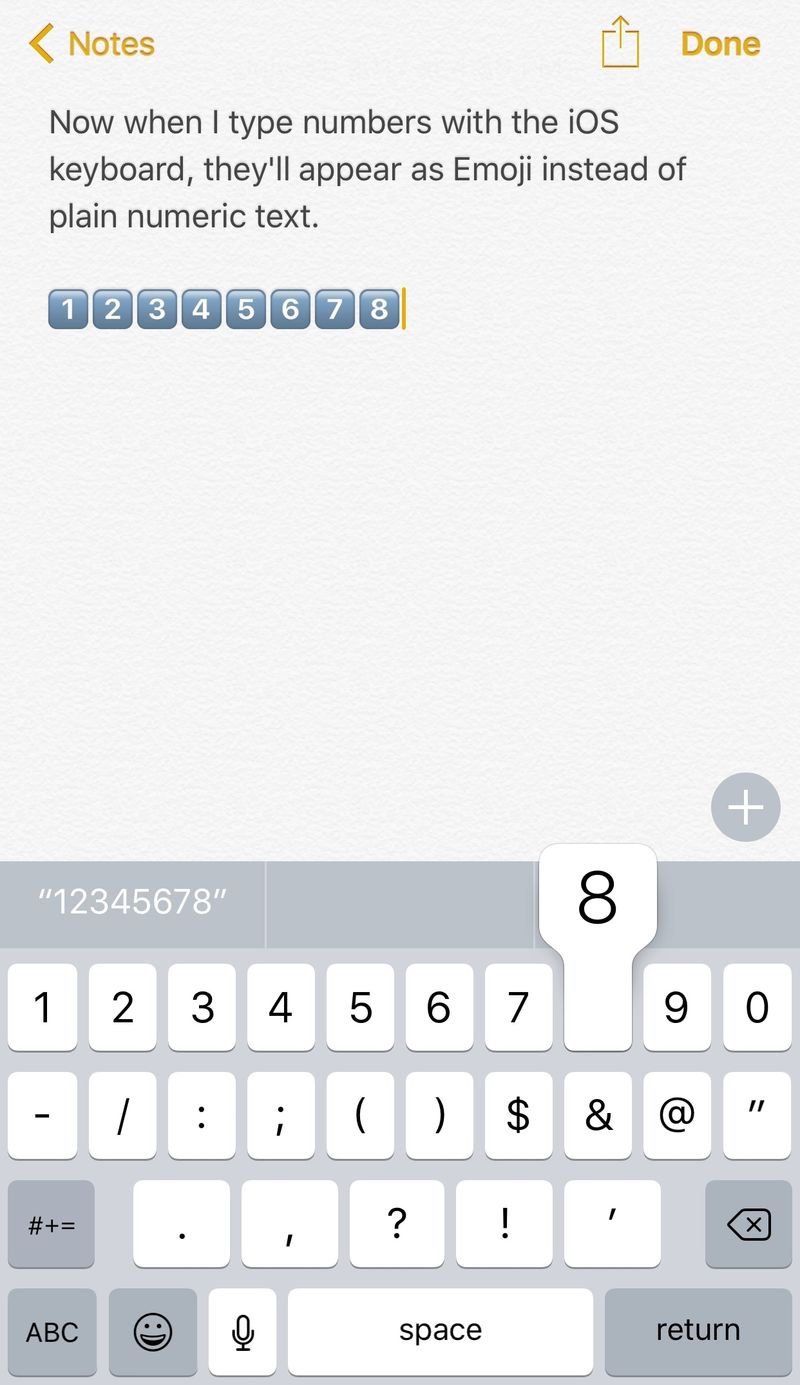Tap the space bar
Image resolution: width=800 pixels, height=1385 pixels.
pos(440,1332)
